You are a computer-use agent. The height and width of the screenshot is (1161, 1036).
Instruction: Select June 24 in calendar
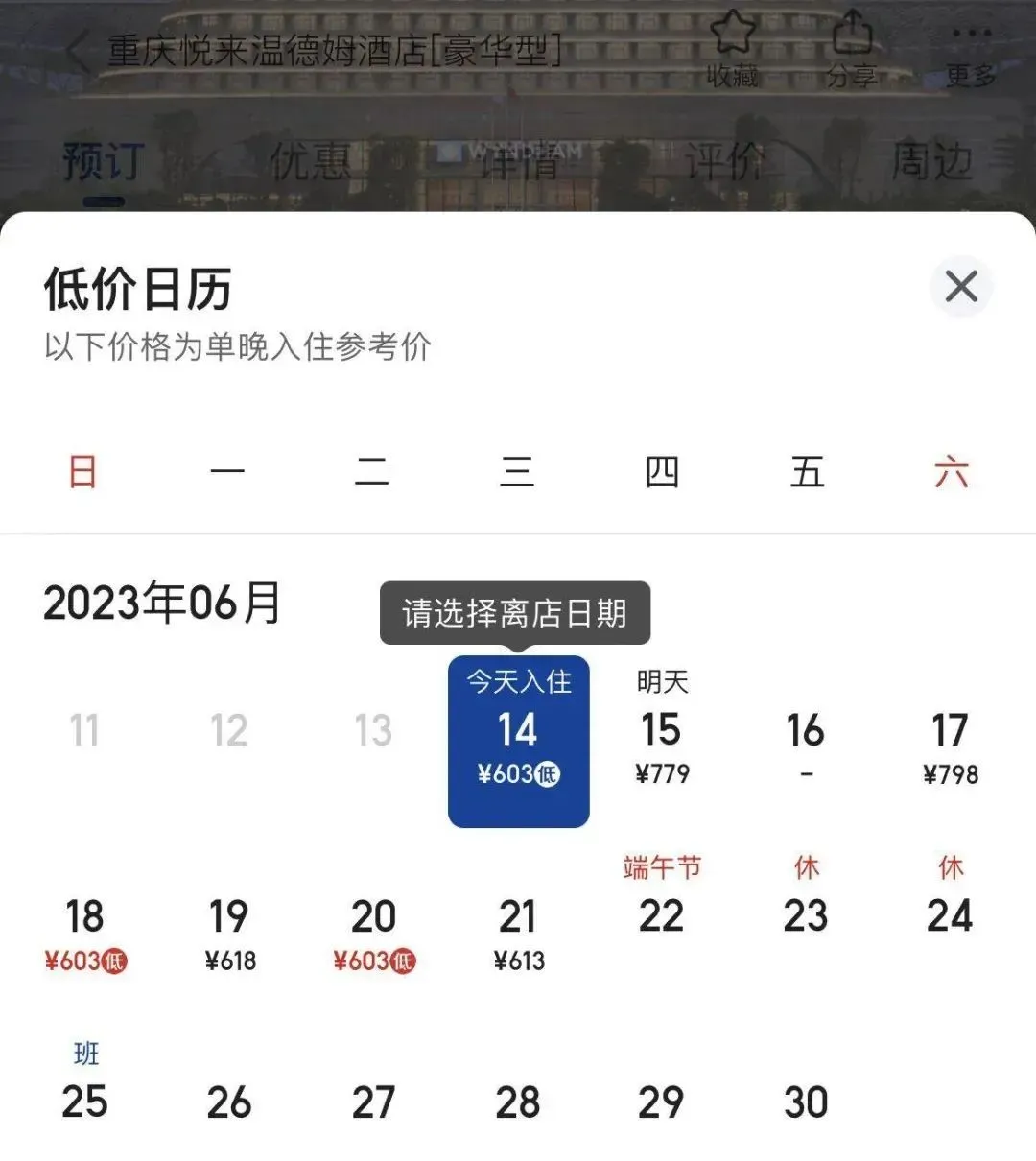[x=950, y=907]
